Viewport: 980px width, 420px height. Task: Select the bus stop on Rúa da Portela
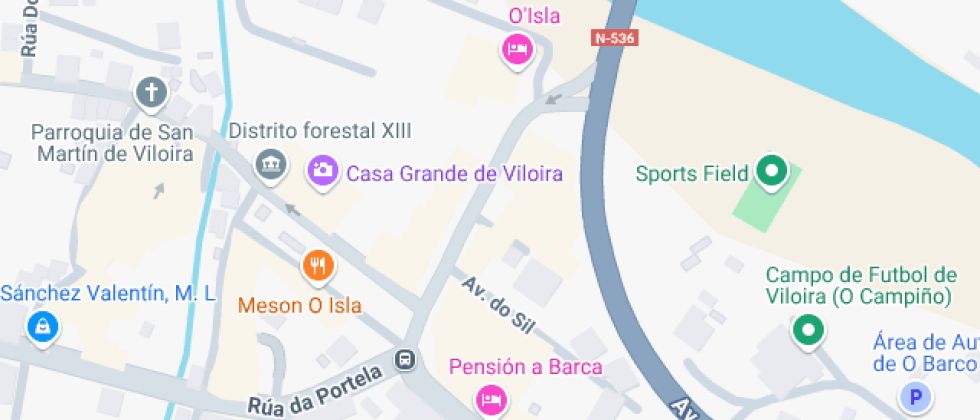tap(405, 359)
